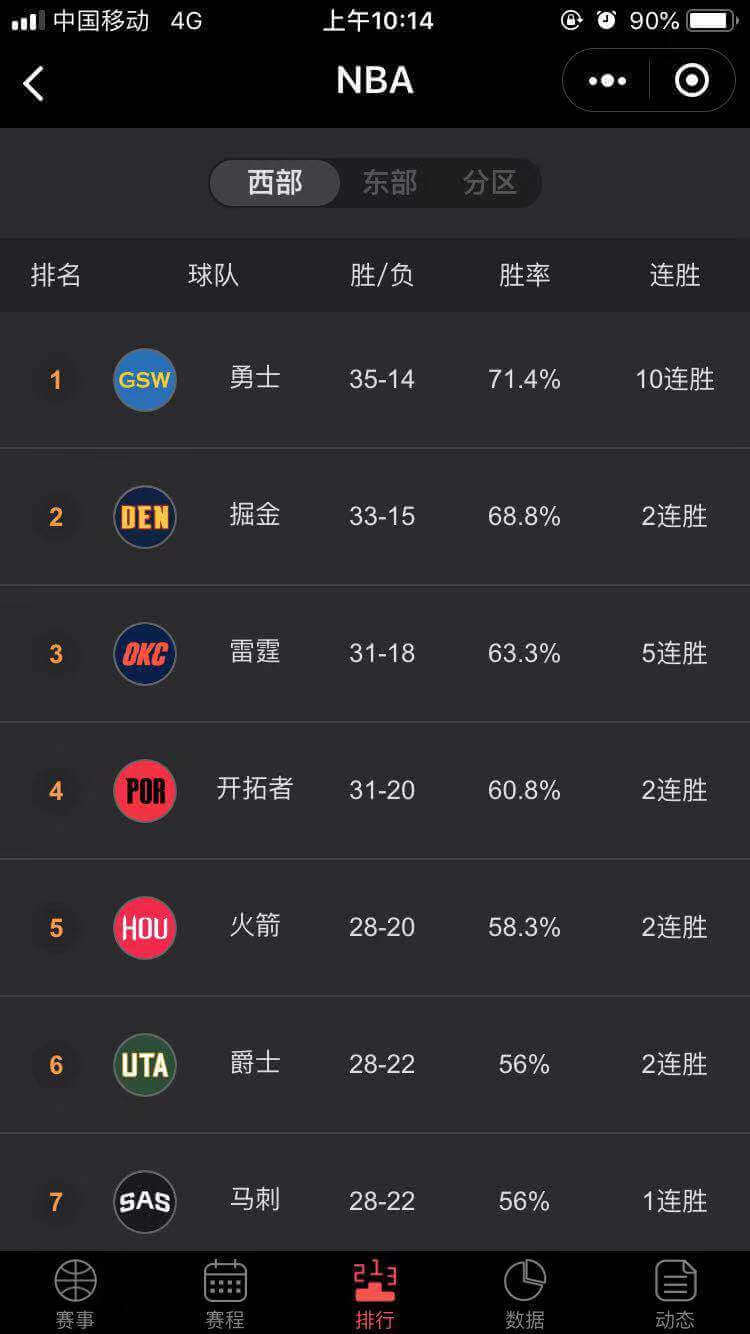This screenshot has height=1334, width=750.
Task: Open the mini program's three-dot menu
Action: tap(607, 81)
